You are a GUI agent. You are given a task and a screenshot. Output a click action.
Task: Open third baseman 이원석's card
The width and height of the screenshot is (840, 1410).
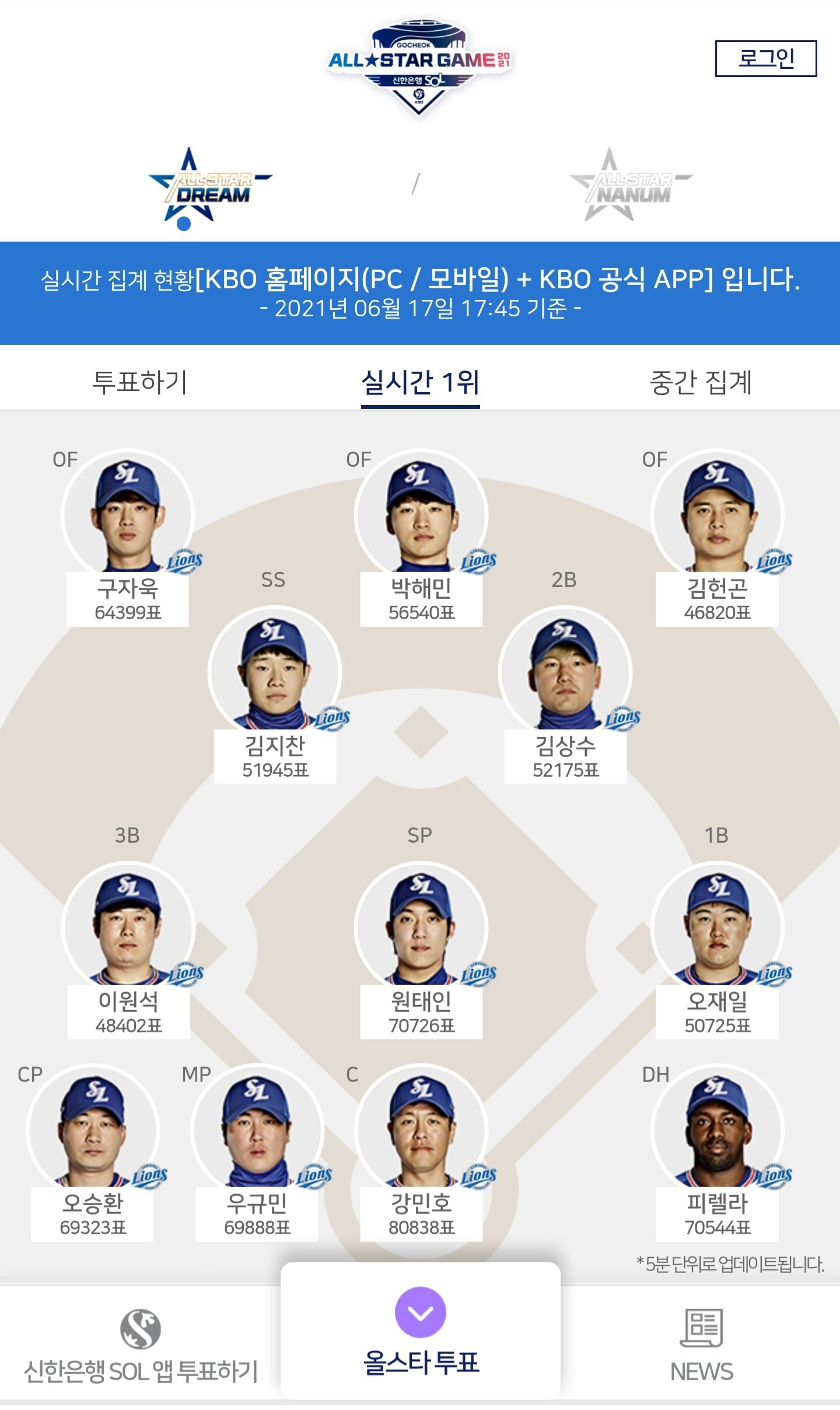128,927
